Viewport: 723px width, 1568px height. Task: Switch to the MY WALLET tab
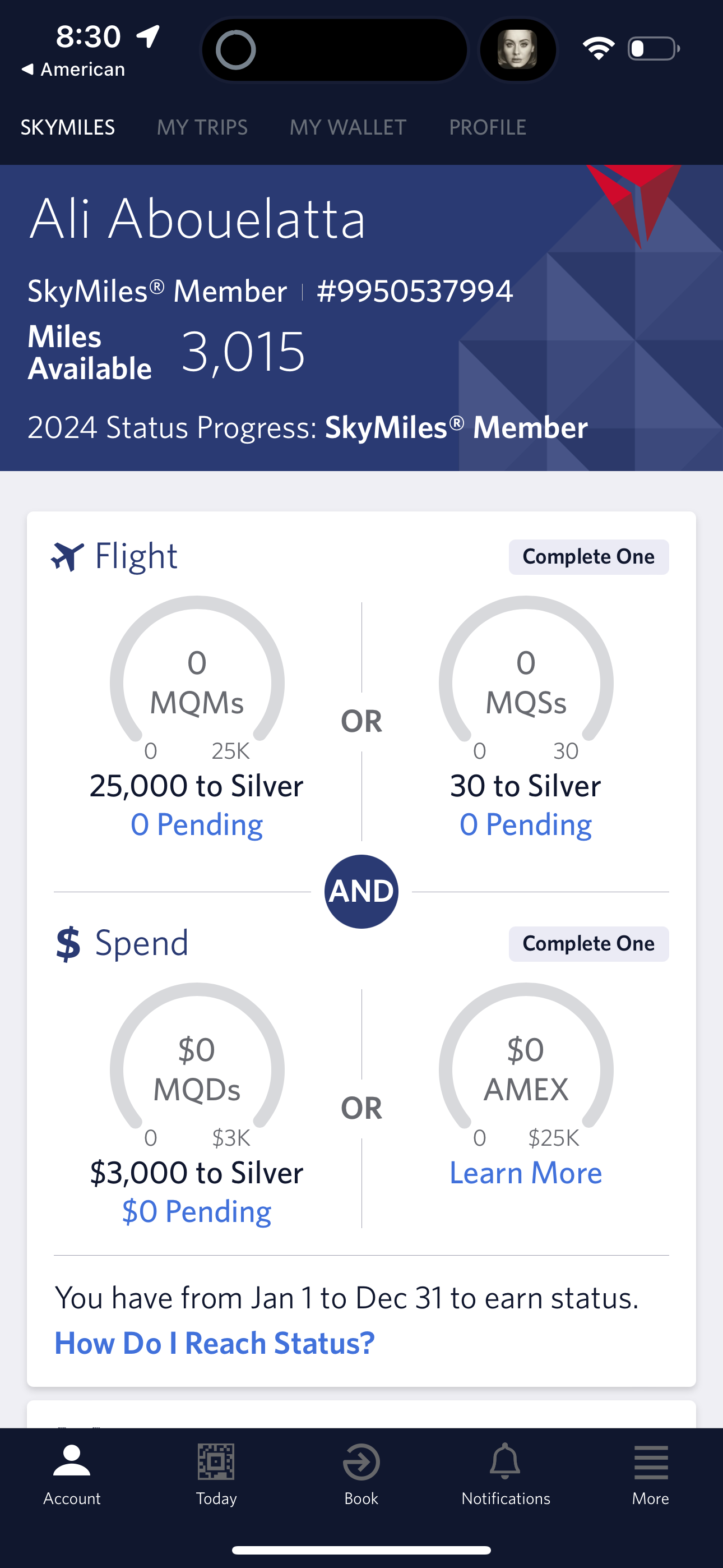(347, 127)
